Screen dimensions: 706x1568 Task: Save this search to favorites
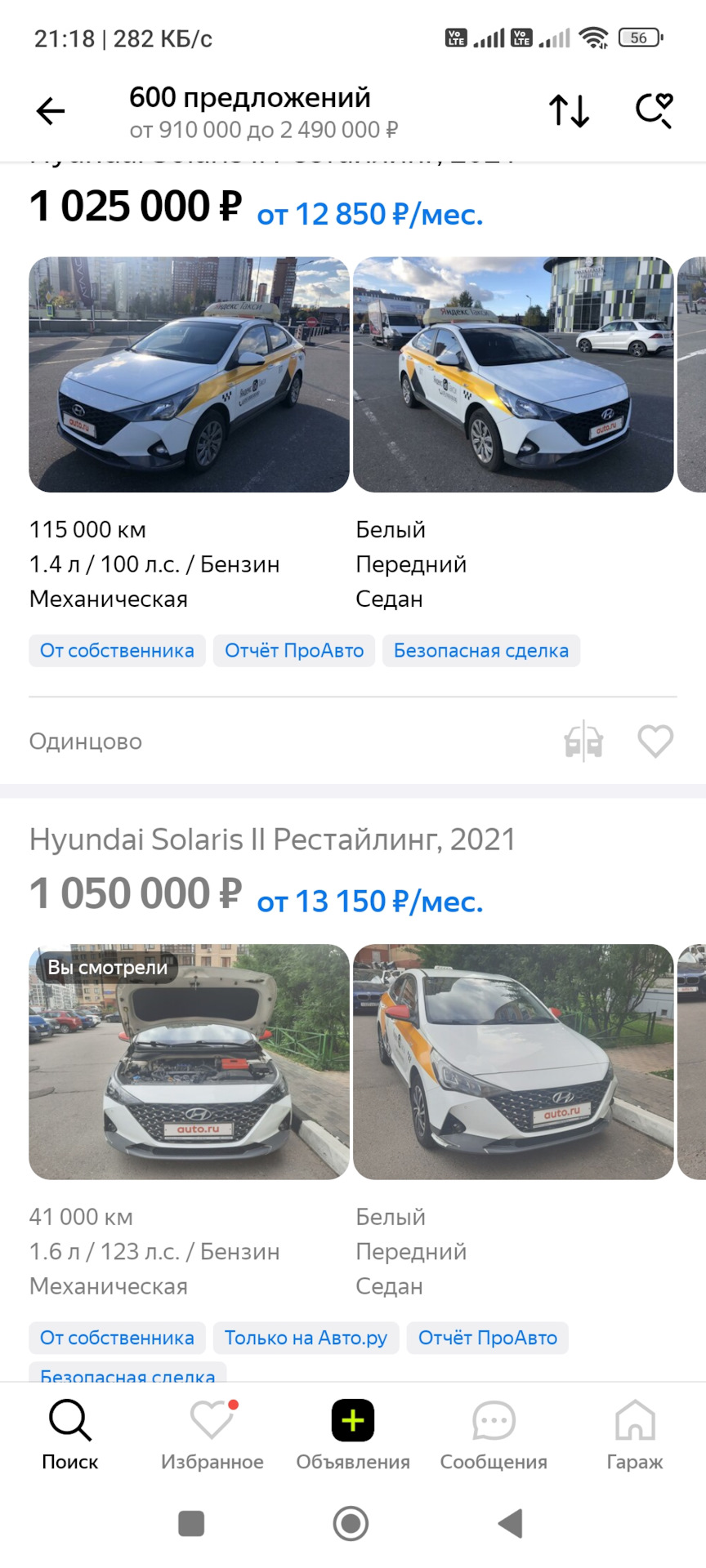tap(654, 111)
